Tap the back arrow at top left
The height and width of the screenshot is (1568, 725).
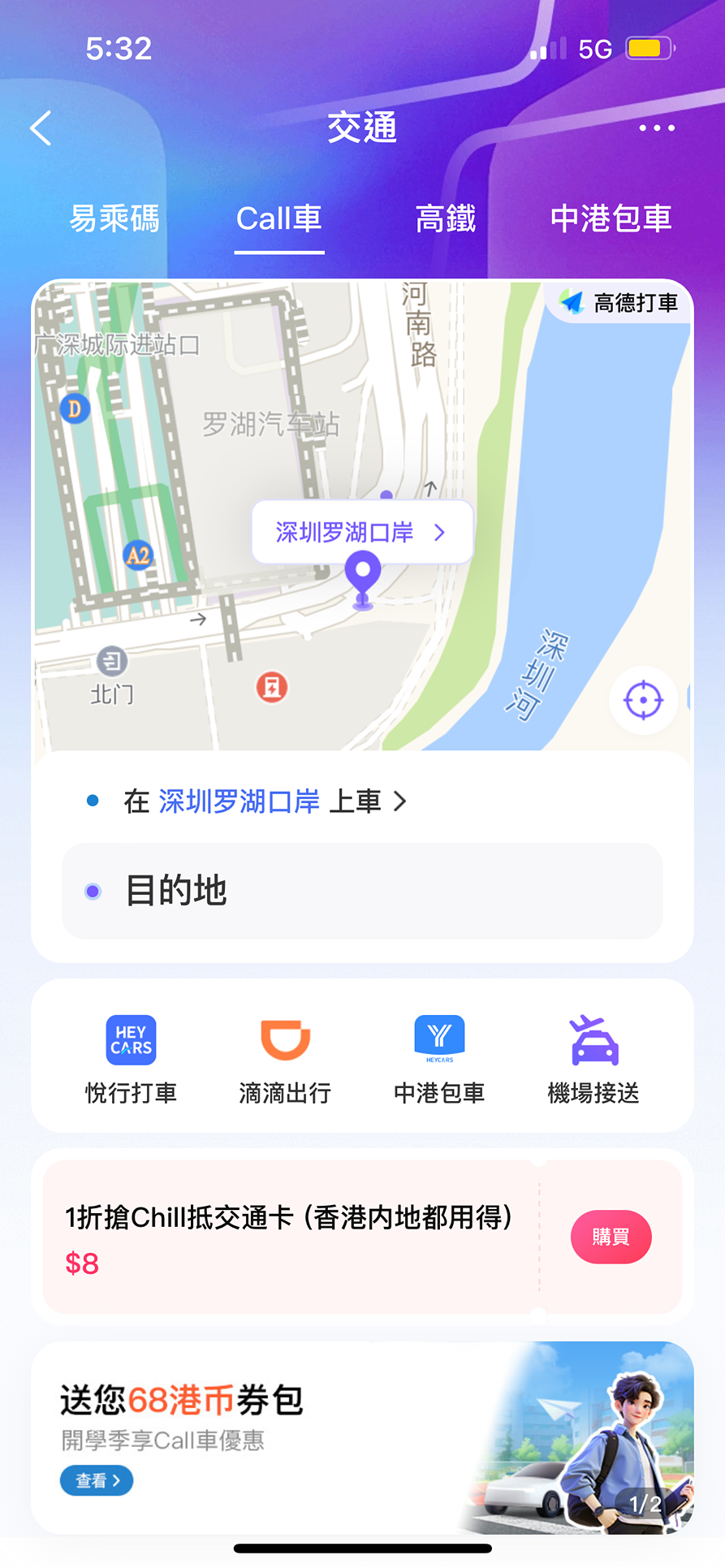click(40, 127)
